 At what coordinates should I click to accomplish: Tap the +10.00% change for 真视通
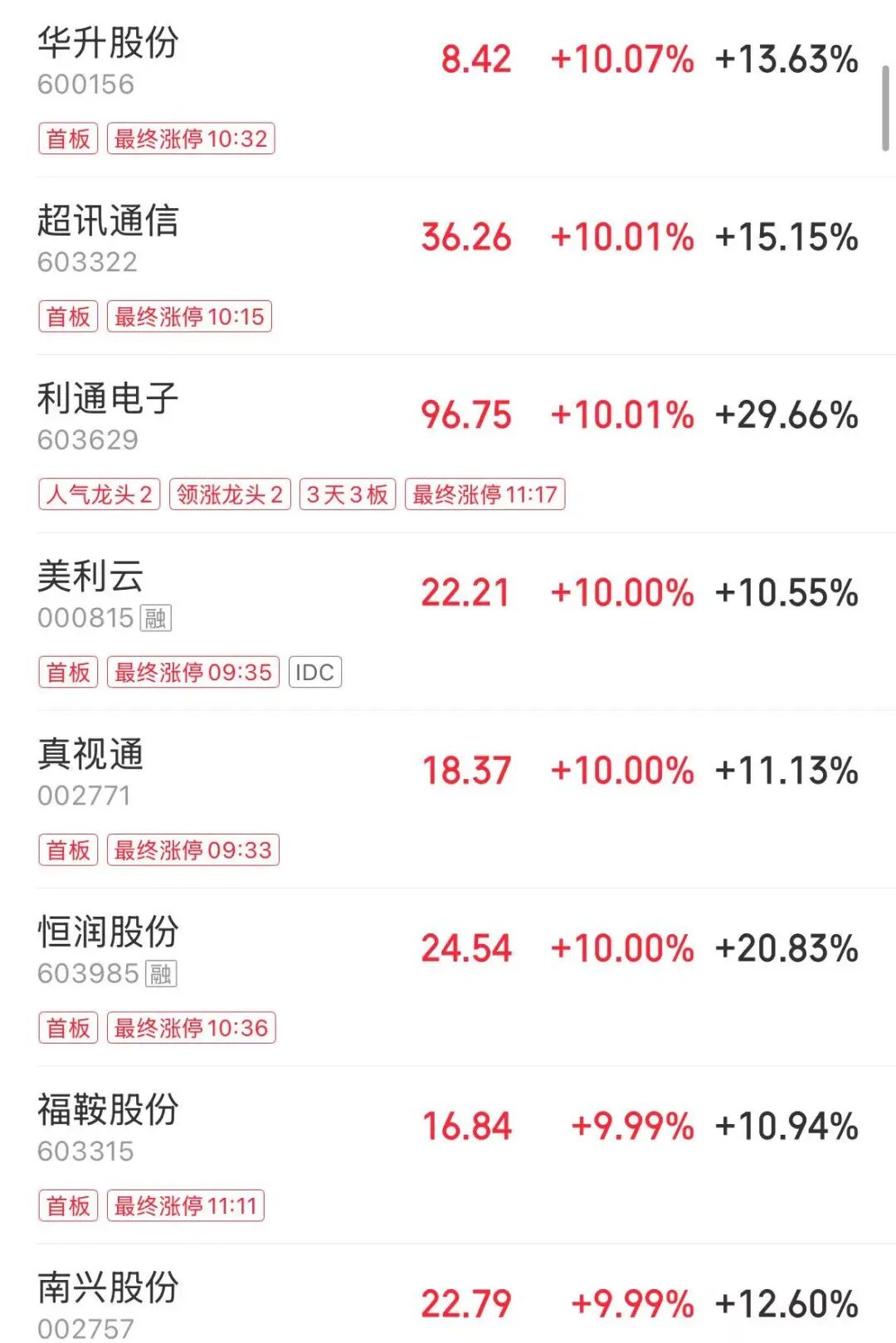pyautogui.click(x=621, y=770)
